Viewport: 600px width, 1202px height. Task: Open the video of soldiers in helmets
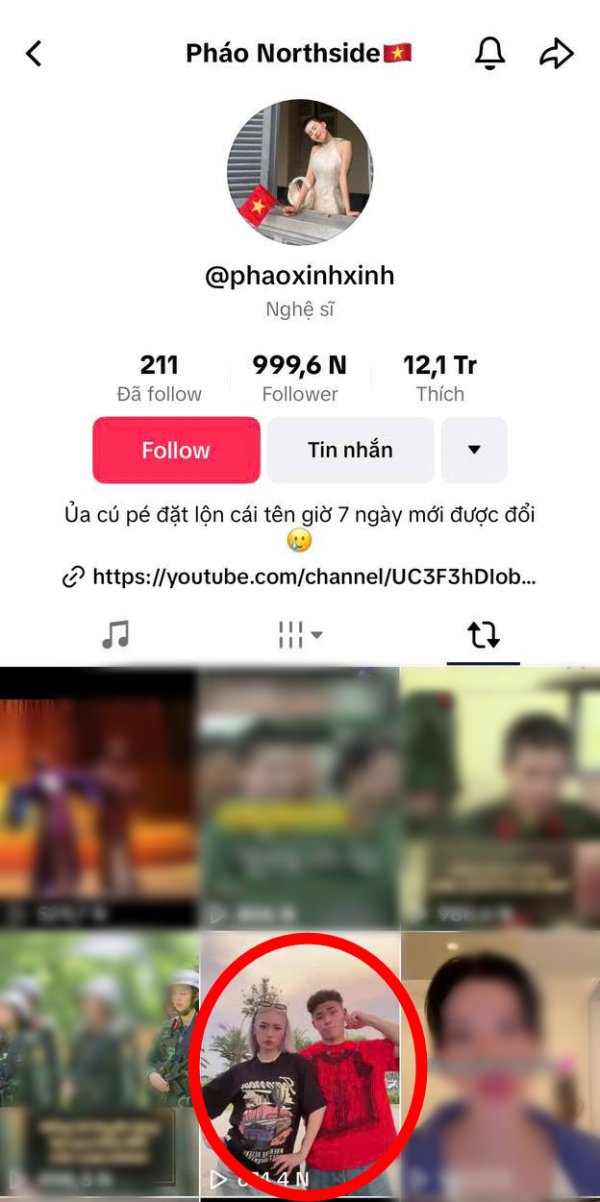pos(98,1065)
